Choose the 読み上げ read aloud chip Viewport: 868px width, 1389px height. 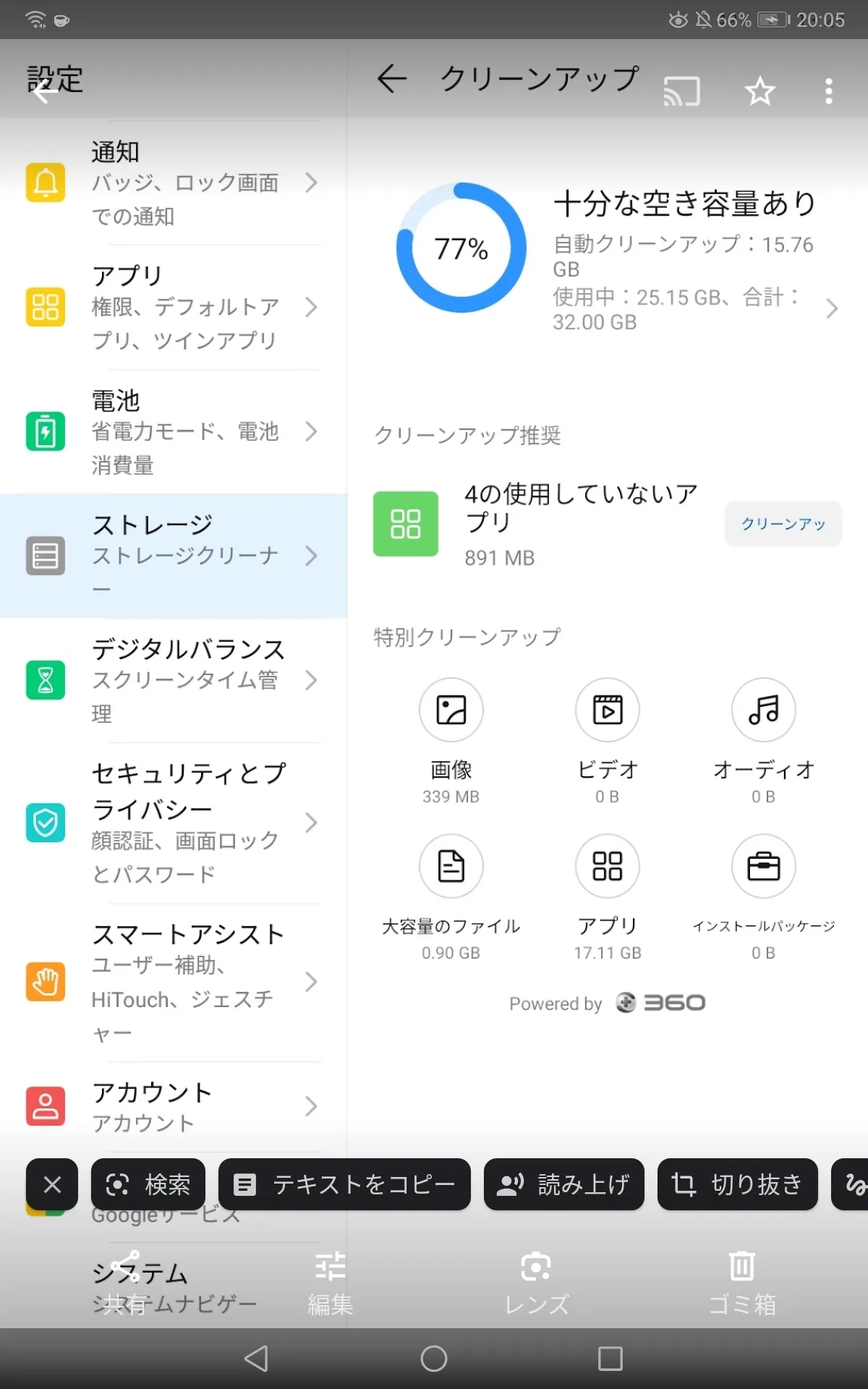pyautogui.click(x=563, y=1185)
